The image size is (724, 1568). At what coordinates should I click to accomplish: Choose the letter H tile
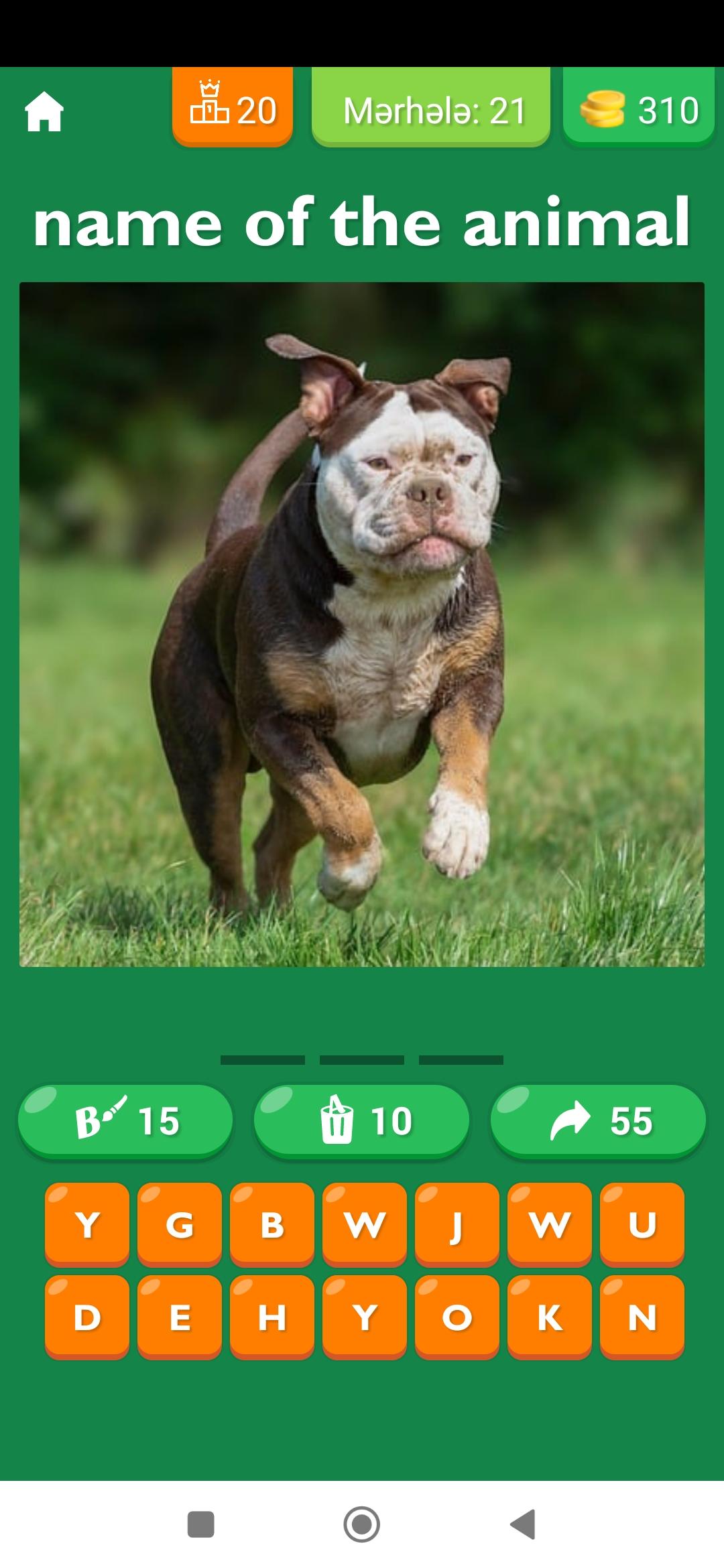(x=272, y=1316)
